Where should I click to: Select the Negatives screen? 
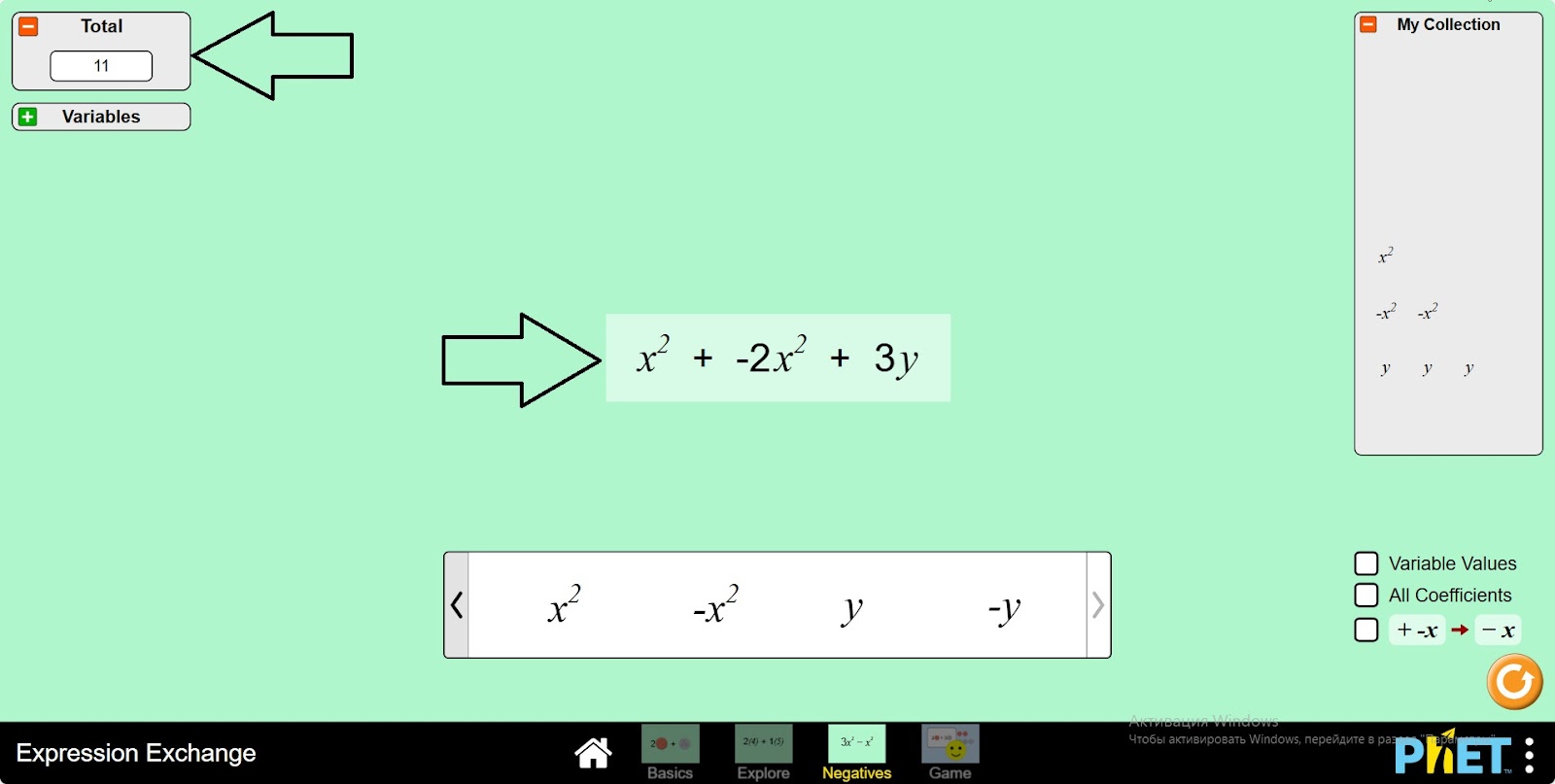pyautogui.click(x=856, y=752)
